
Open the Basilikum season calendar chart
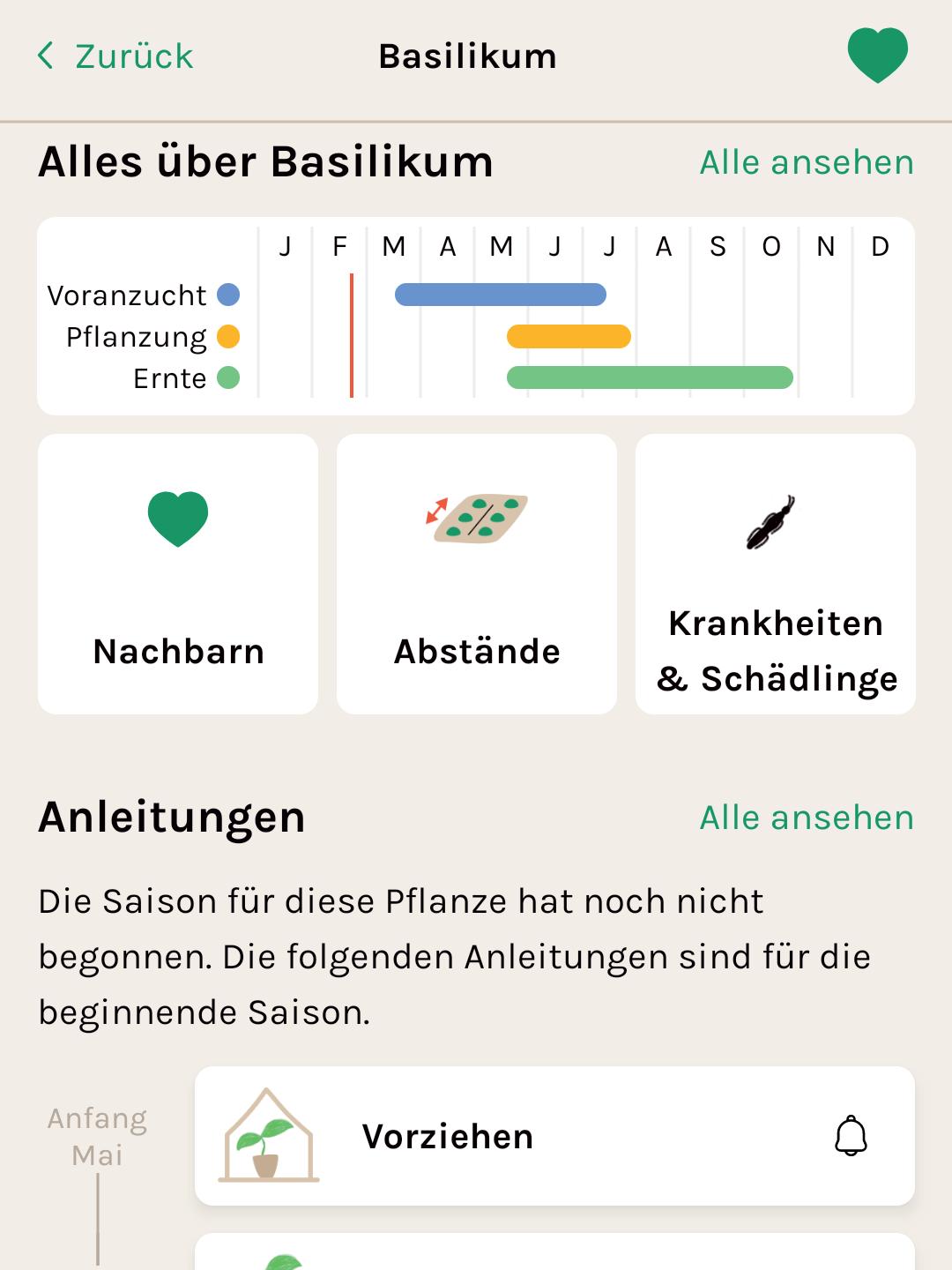point(476,316)
